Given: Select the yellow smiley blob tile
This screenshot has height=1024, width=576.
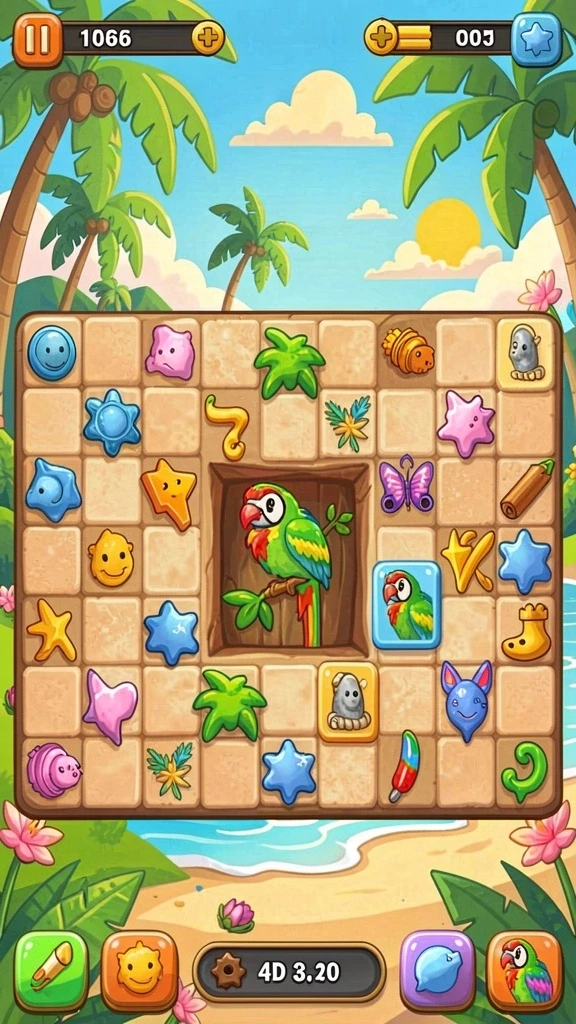Looking at the screenshot, I should (x=111, y=557).
